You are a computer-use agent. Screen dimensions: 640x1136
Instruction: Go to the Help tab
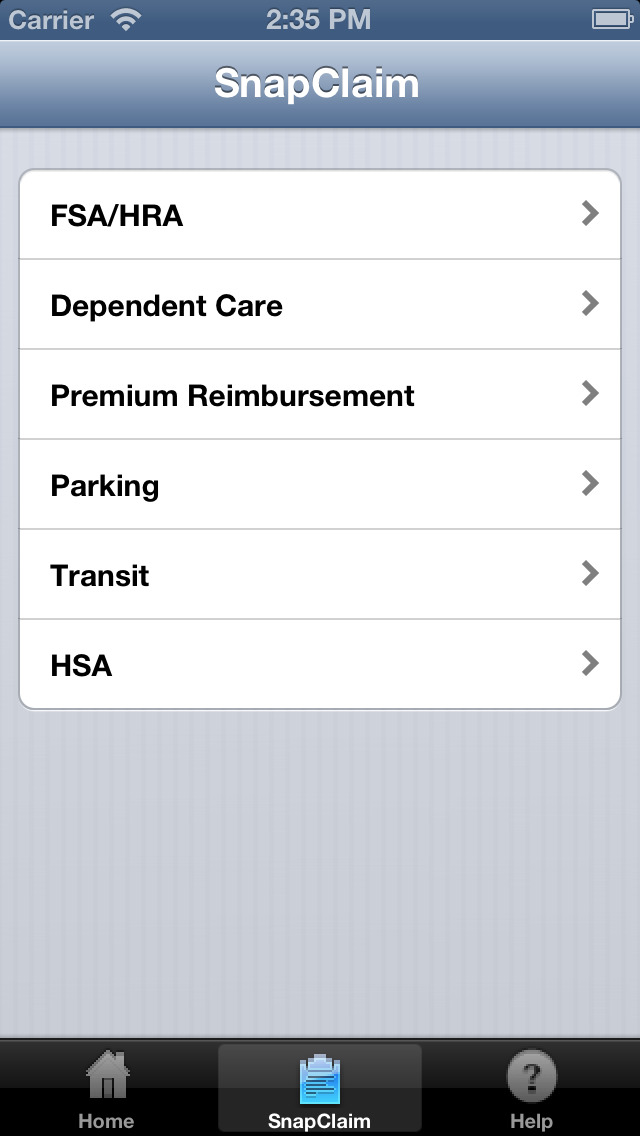pos(531,1089)
